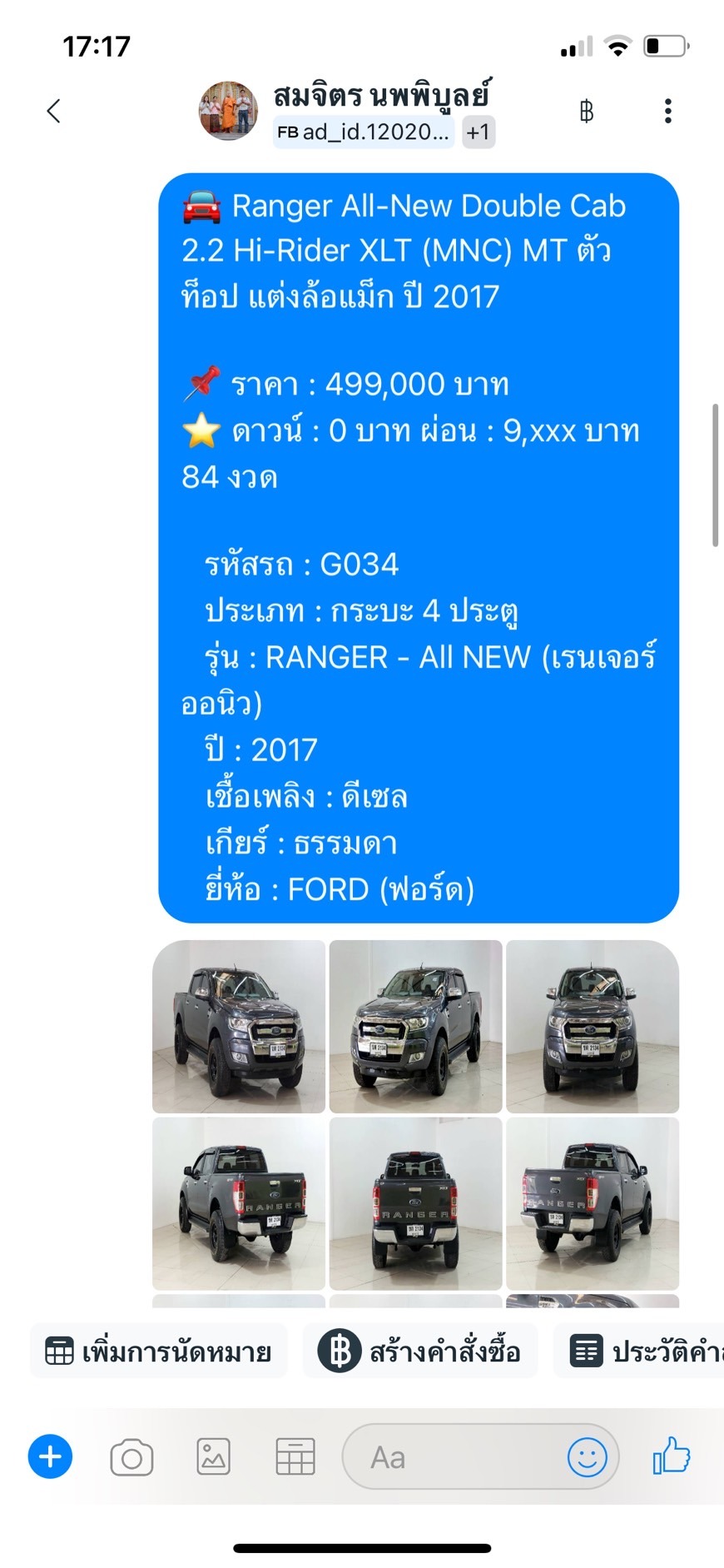724x1568 pixels.
Task: Open the saved replies table icon
Action: (x=295, y=1457)
